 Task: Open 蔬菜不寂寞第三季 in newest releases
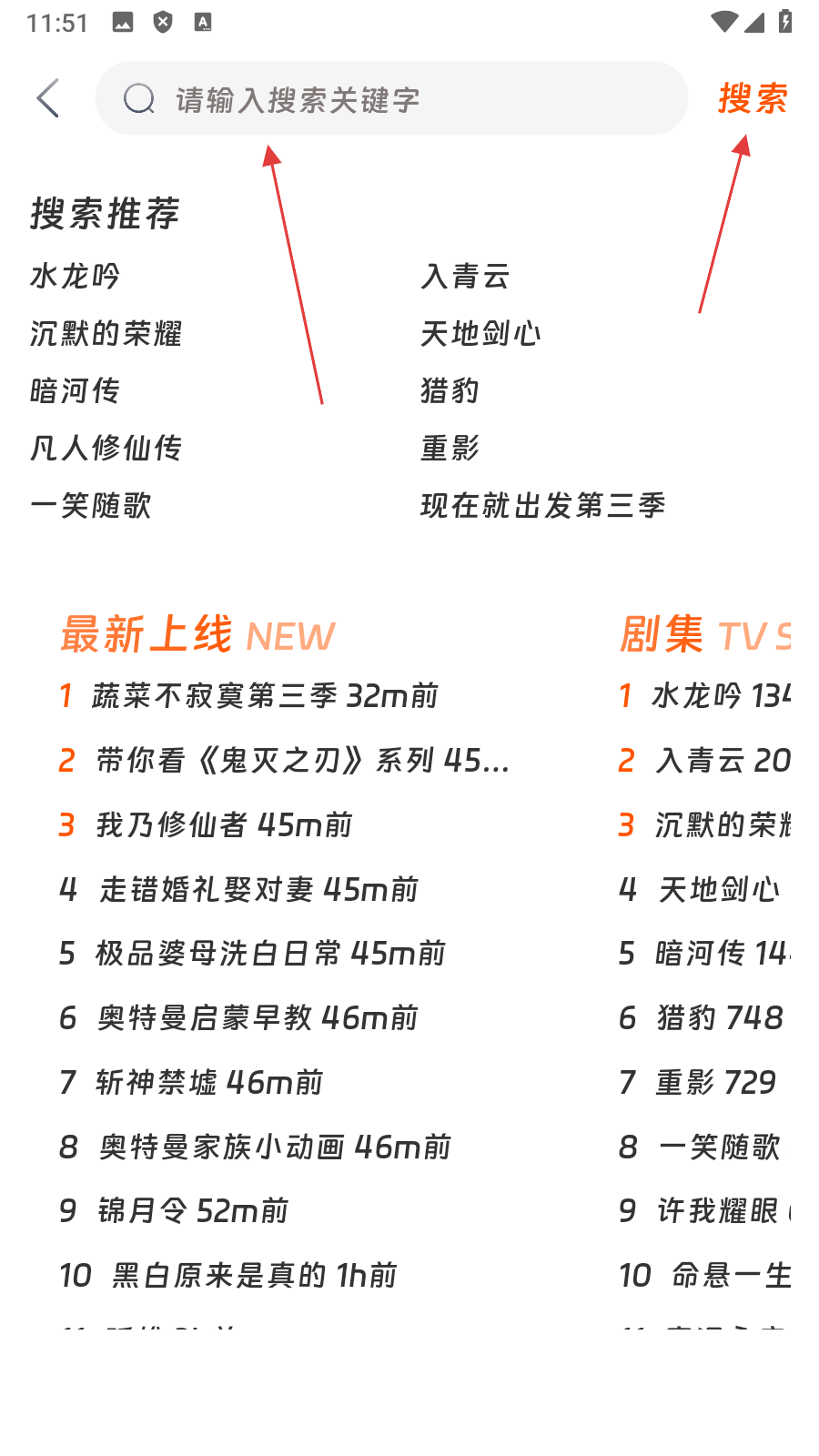click(x=264, y=696)
